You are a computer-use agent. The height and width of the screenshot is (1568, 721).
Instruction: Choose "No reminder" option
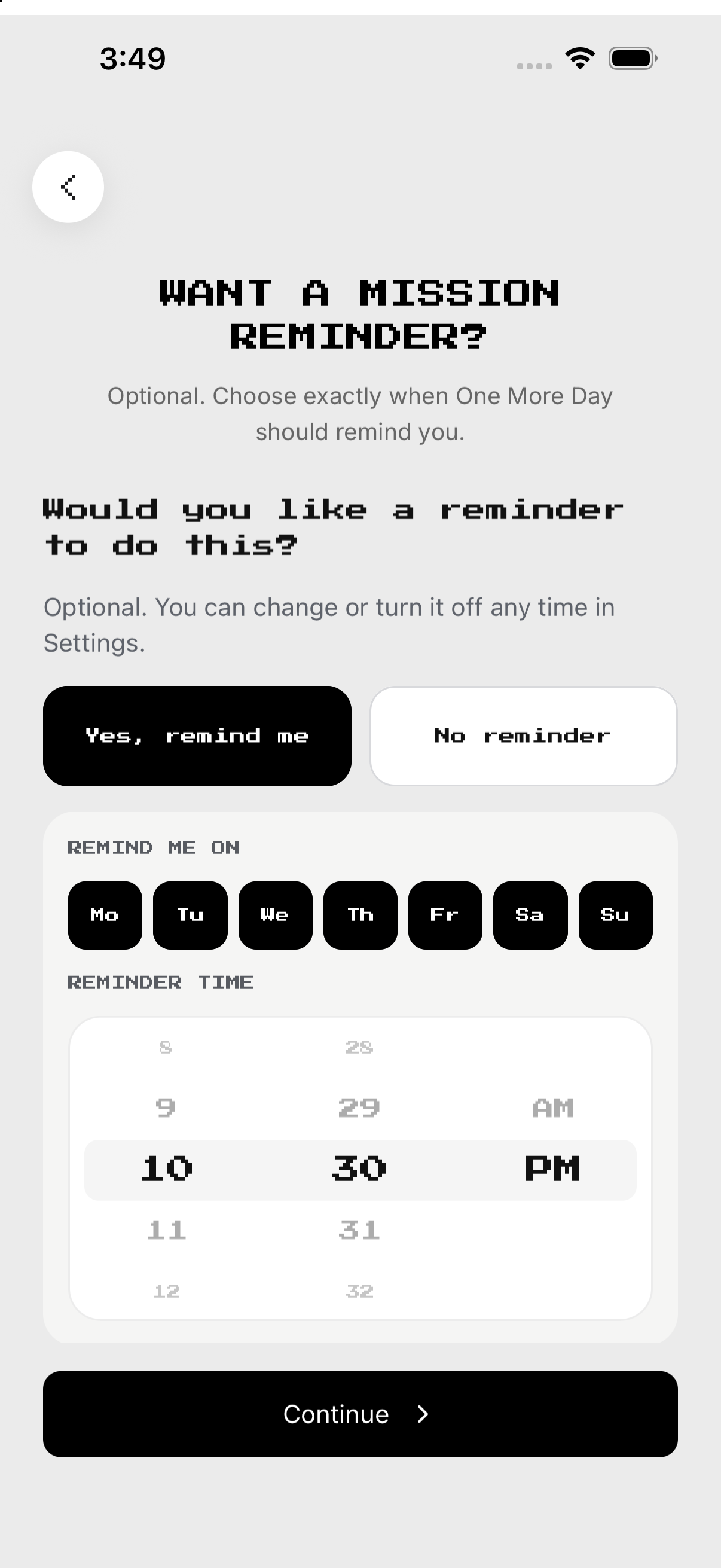click(523, 736)
